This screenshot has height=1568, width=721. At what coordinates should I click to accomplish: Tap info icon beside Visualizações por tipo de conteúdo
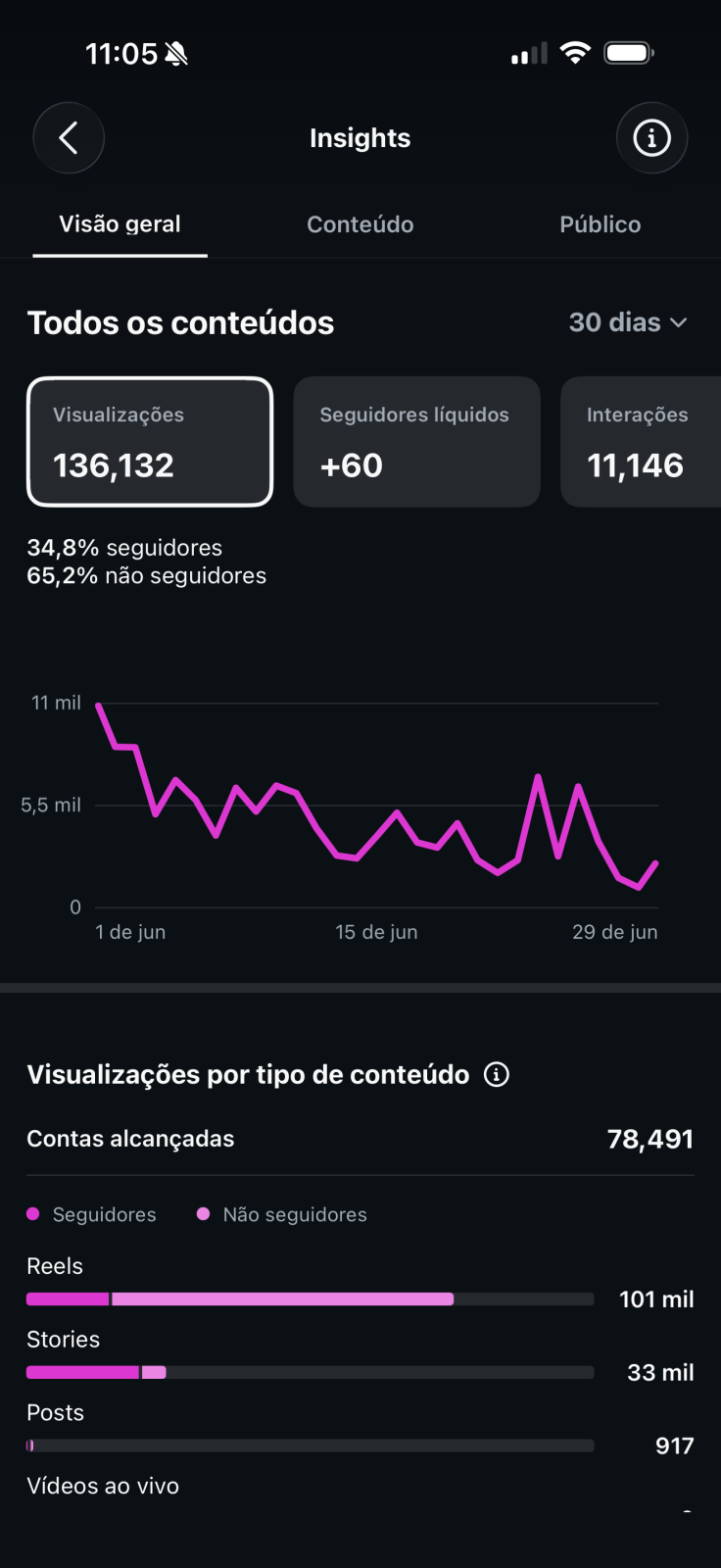click(x=497, y=1075)
